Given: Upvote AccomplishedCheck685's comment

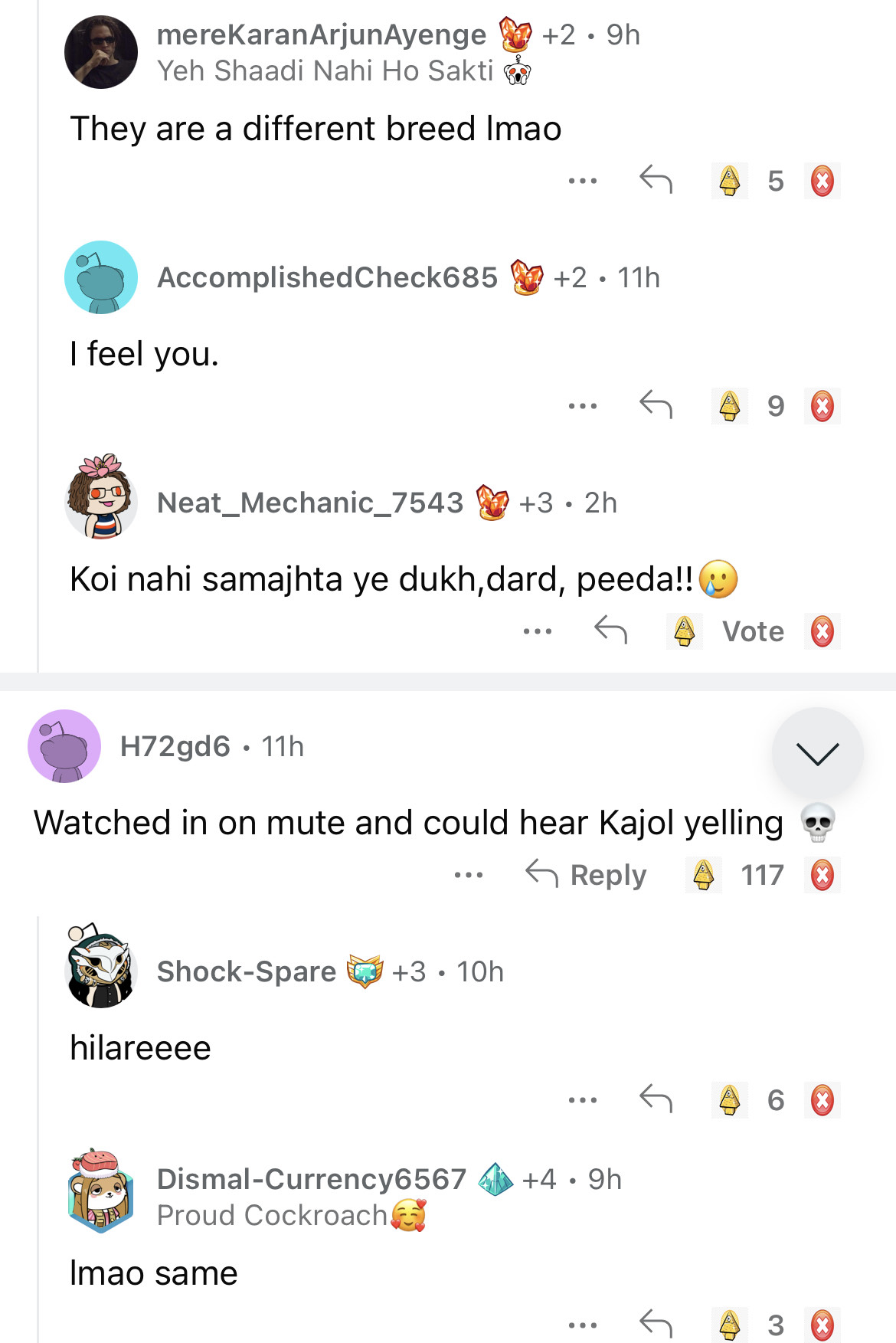Looking at the screenshot, I should (x=729, y=406).
